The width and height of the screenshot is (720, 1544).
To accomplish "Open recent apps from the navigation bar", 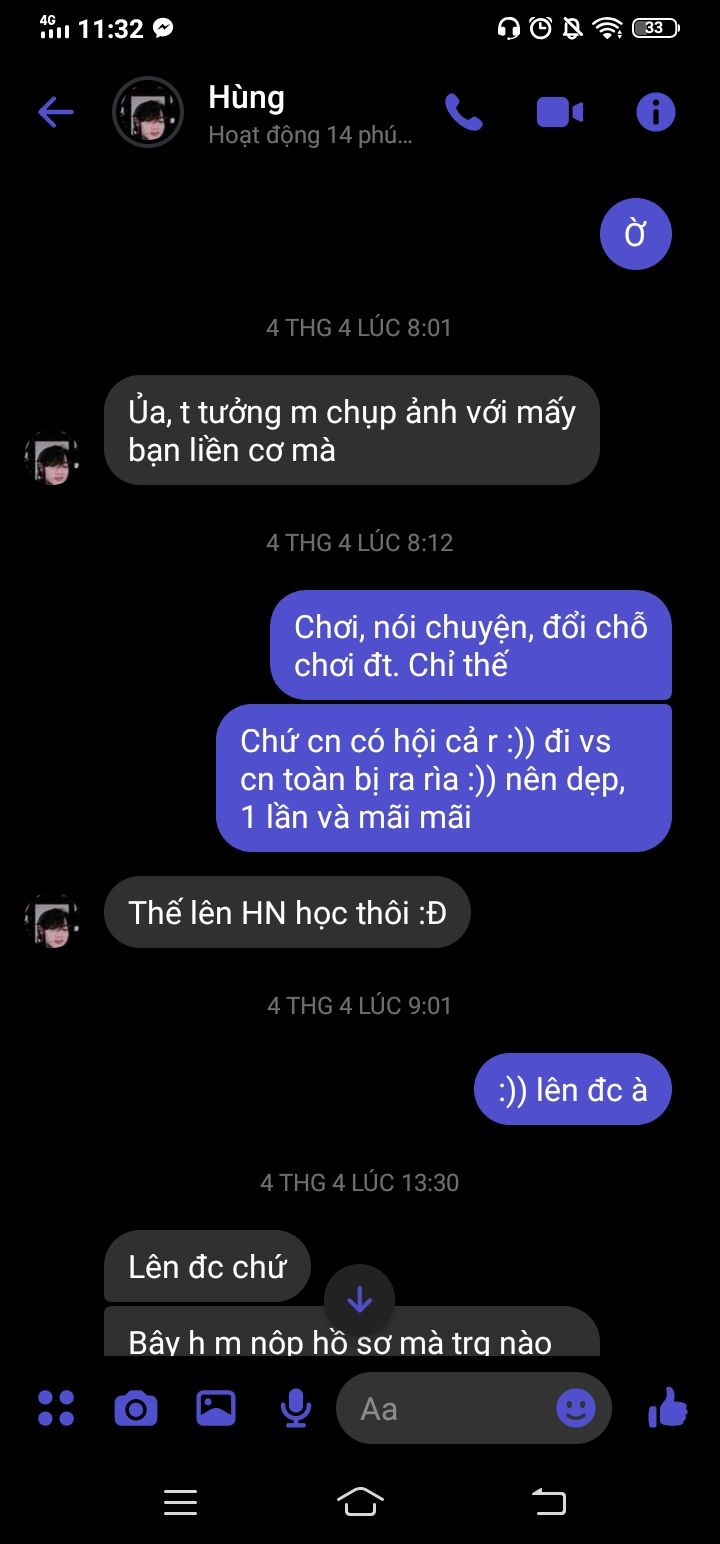I will (180, 1502).
